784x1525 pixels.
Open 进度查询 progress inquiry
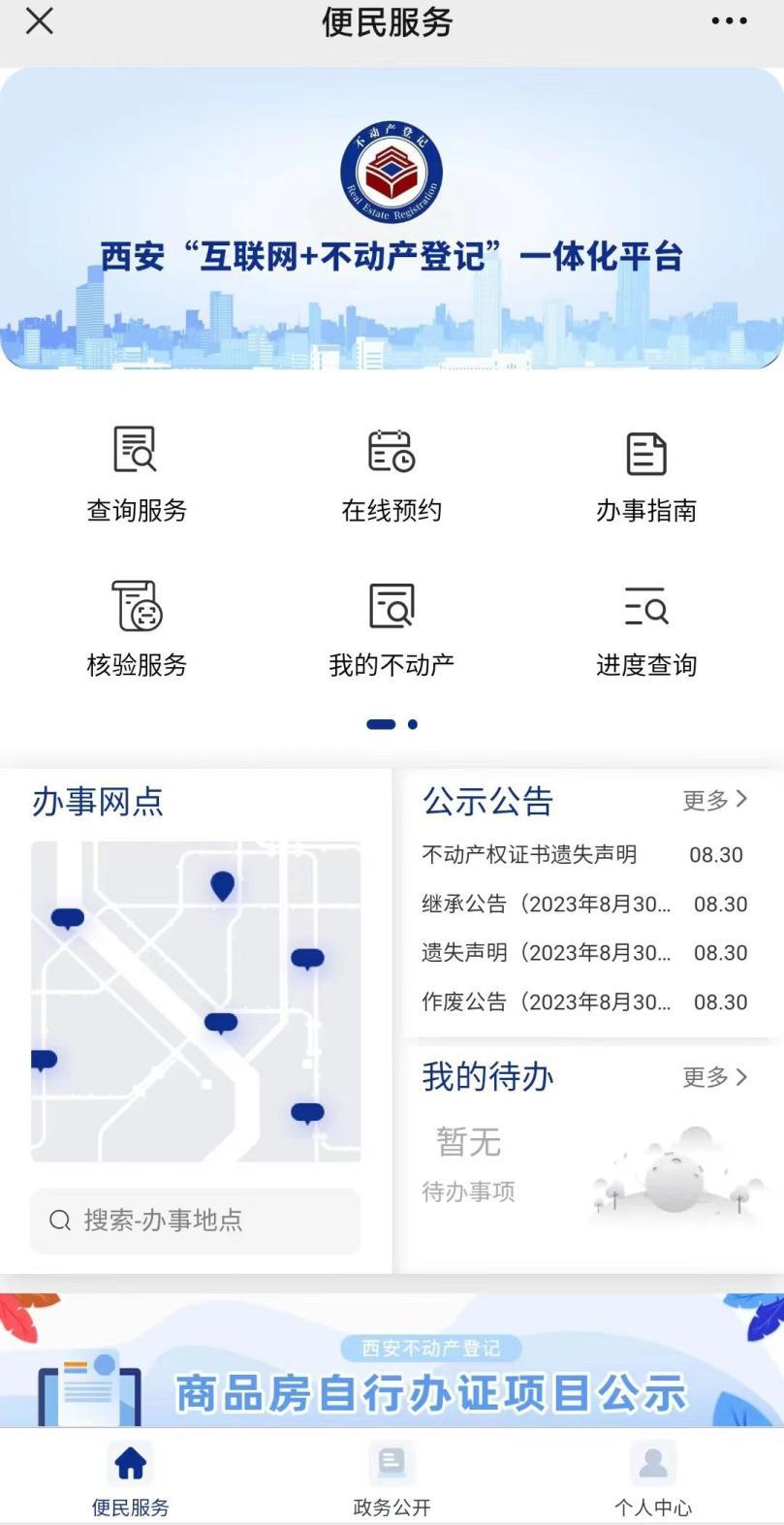pos(646,627)
